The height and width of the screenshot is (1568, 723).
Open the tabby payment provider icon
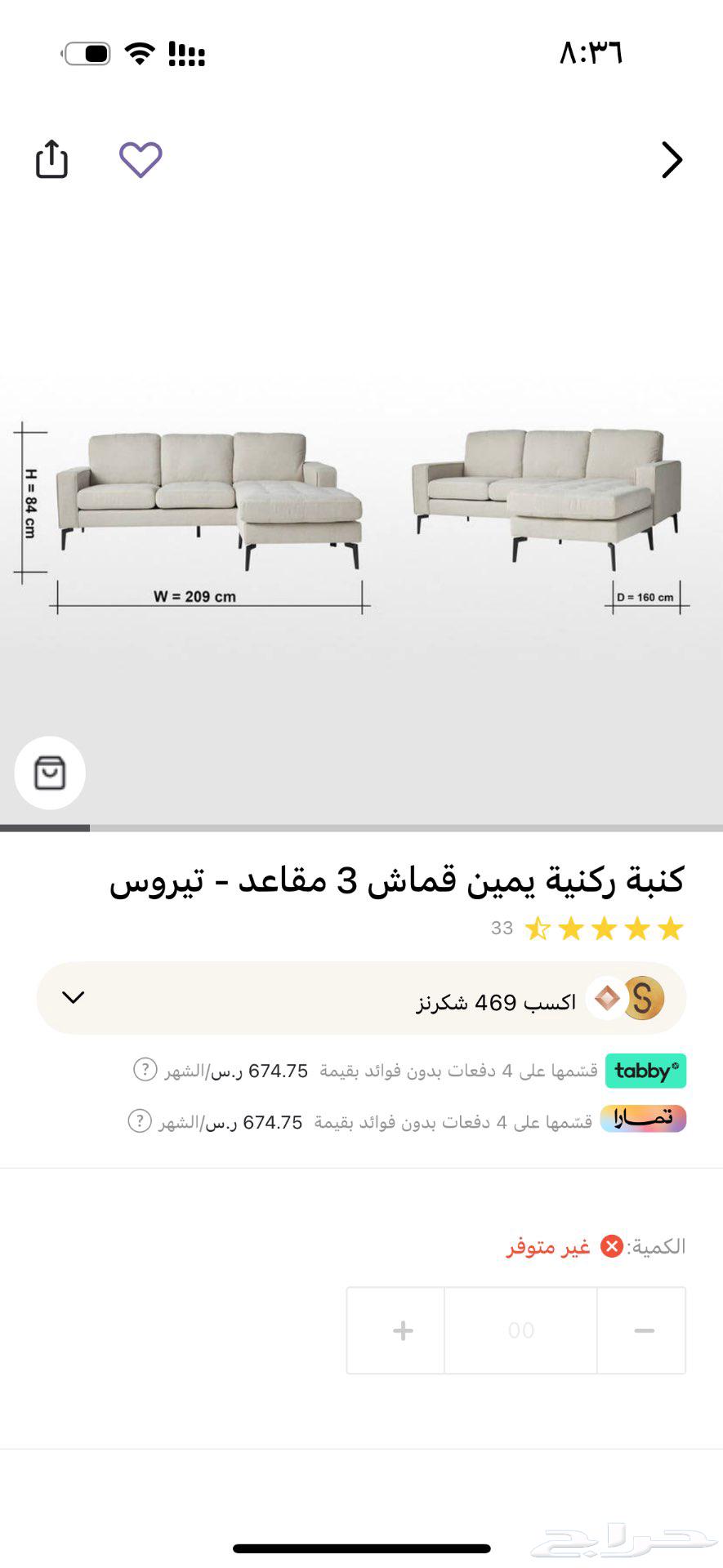[x=645, y=1070]
